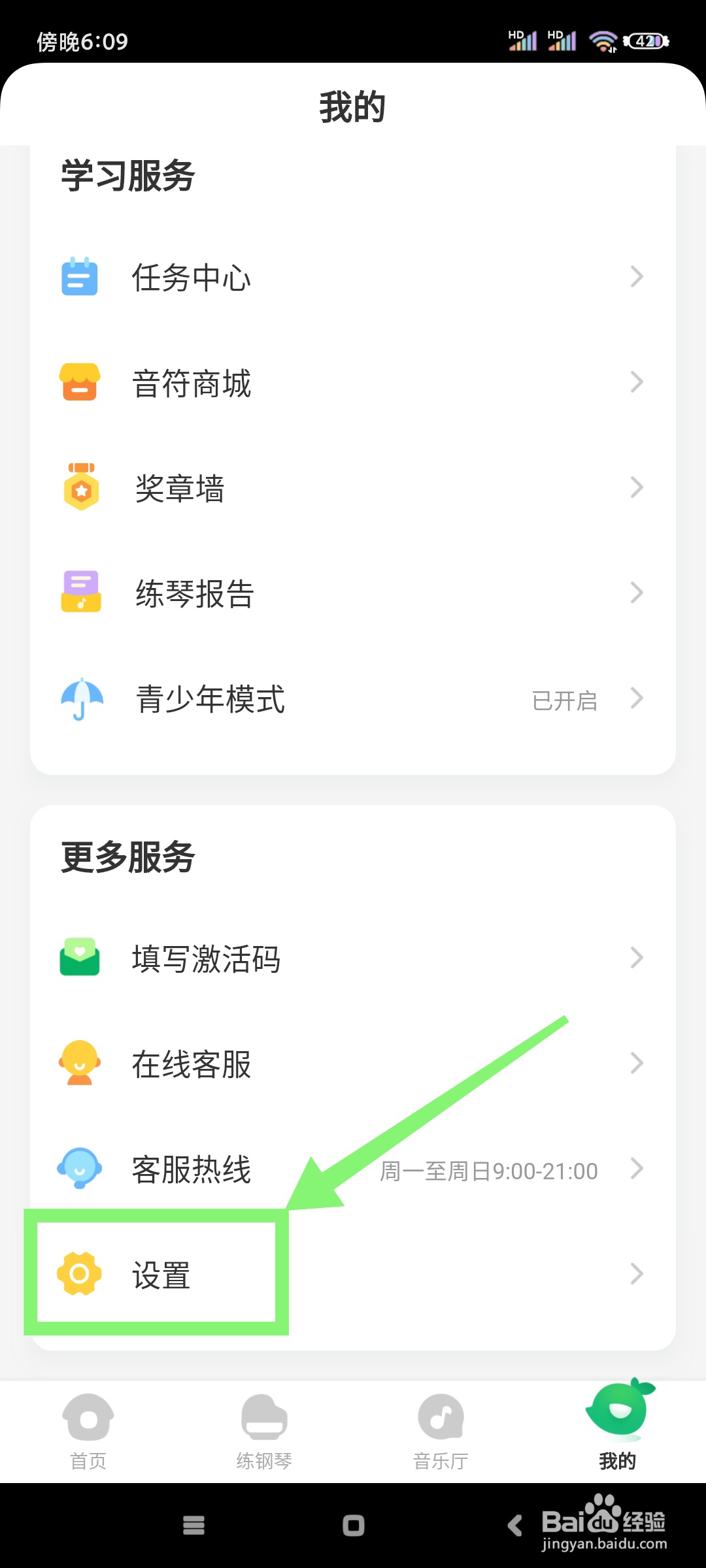706x1568 pixels.
Task: View 练琴报告 practice report
Action: [353, 593]
